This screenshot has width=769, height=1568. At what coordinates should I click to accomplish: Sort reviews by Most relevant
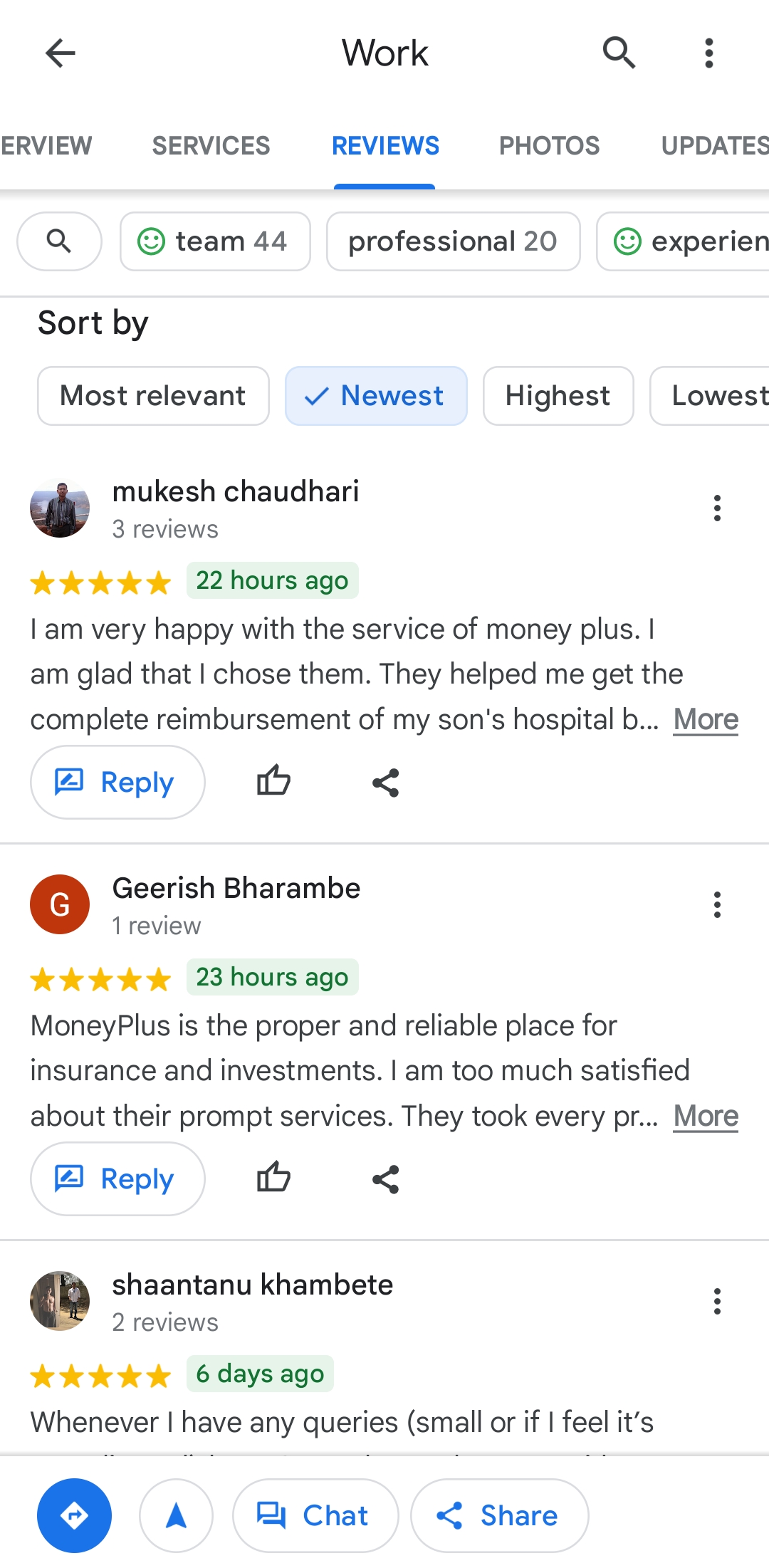(x=153, y=396)
